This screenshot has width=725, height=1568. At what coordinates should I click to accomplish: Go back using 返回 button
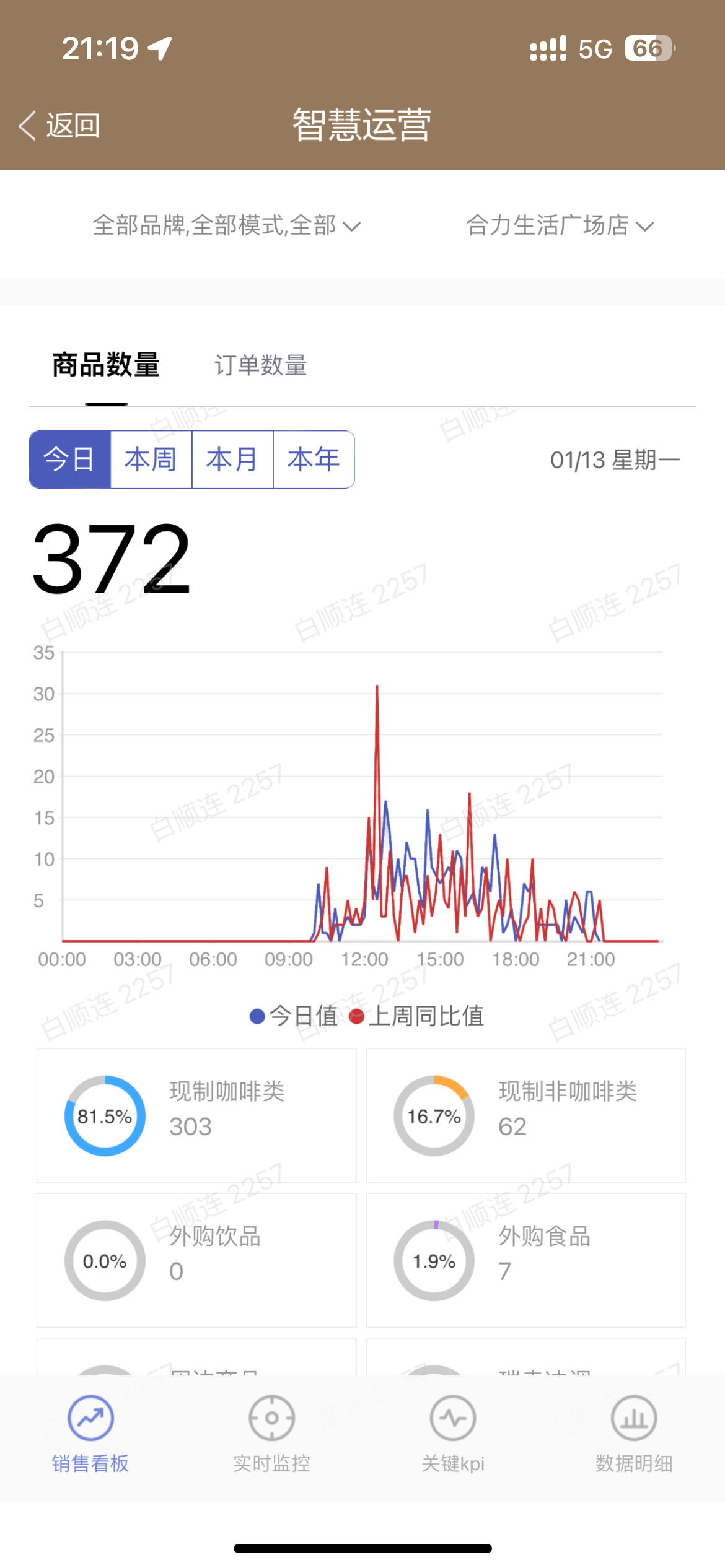click(x=60, y=126)
